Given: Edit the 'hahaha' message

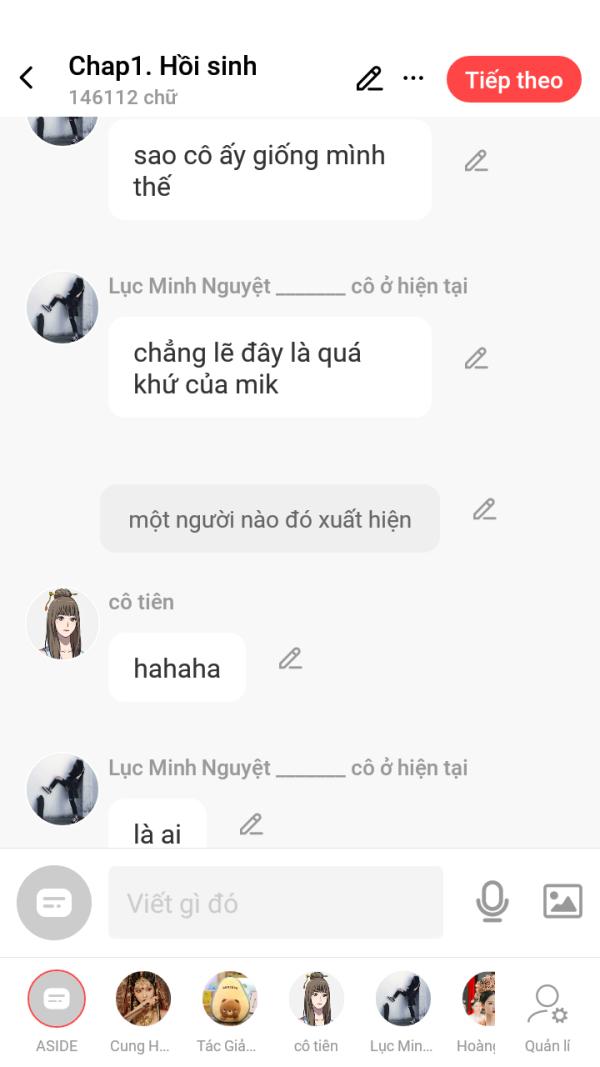Looking at the screenshot, I should coord(290,659).
